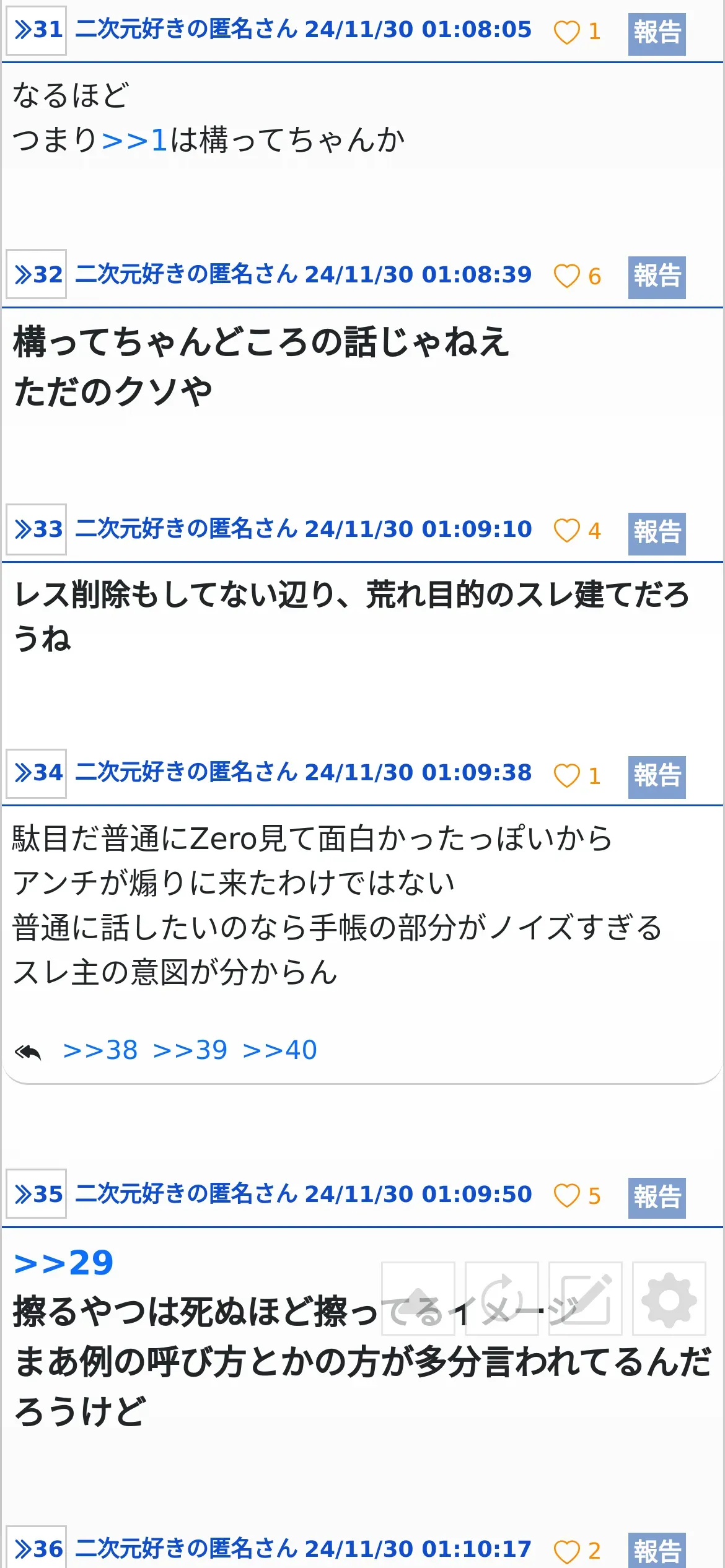The height and width of the screenshot is (1568, 725).
Task: Open reply >>40 under post 34
Action: click(x=280, y=1050)
